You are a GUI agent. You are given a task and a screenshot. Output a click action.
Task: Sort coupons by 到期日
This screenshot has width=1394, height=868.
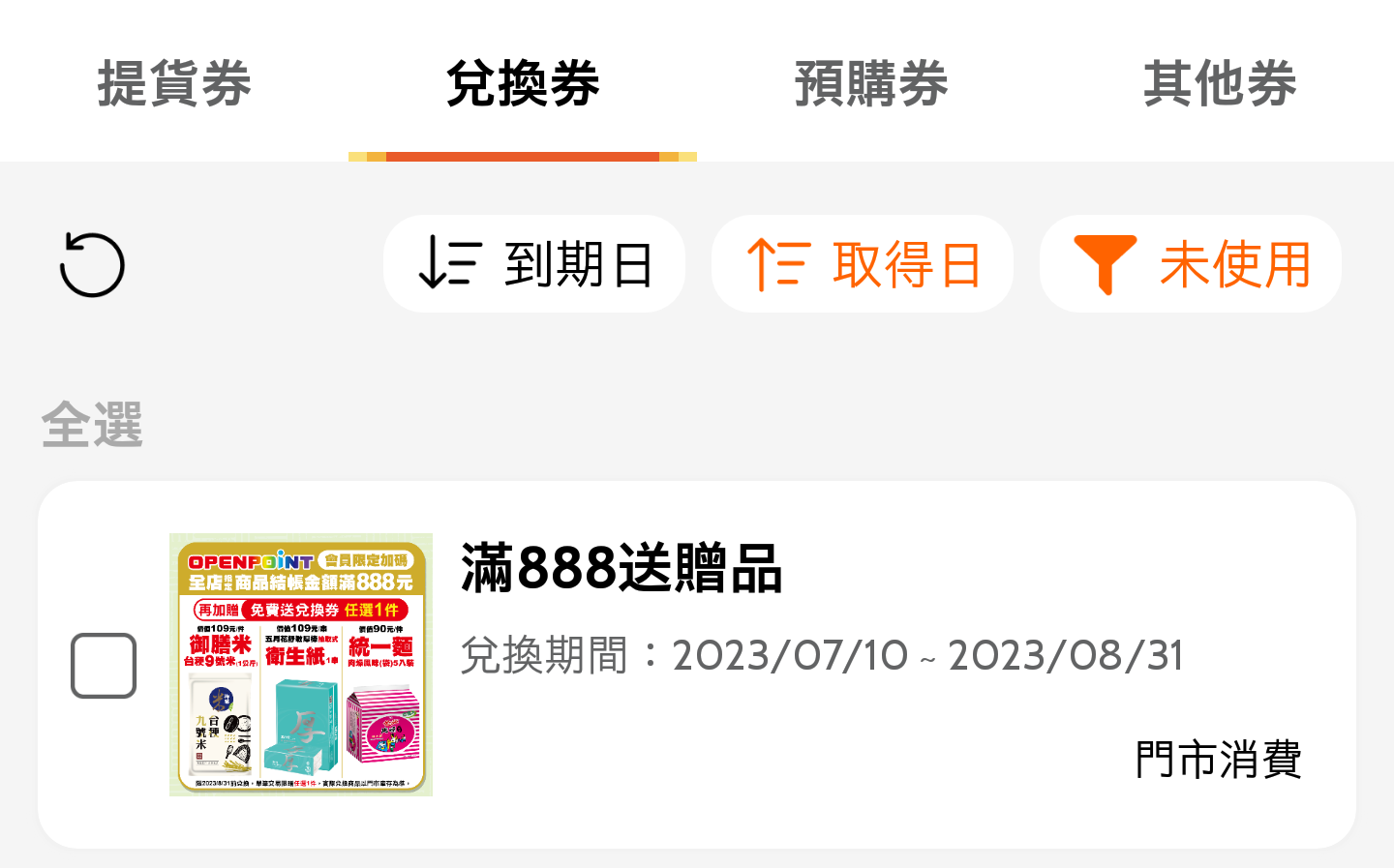point(534,264)
